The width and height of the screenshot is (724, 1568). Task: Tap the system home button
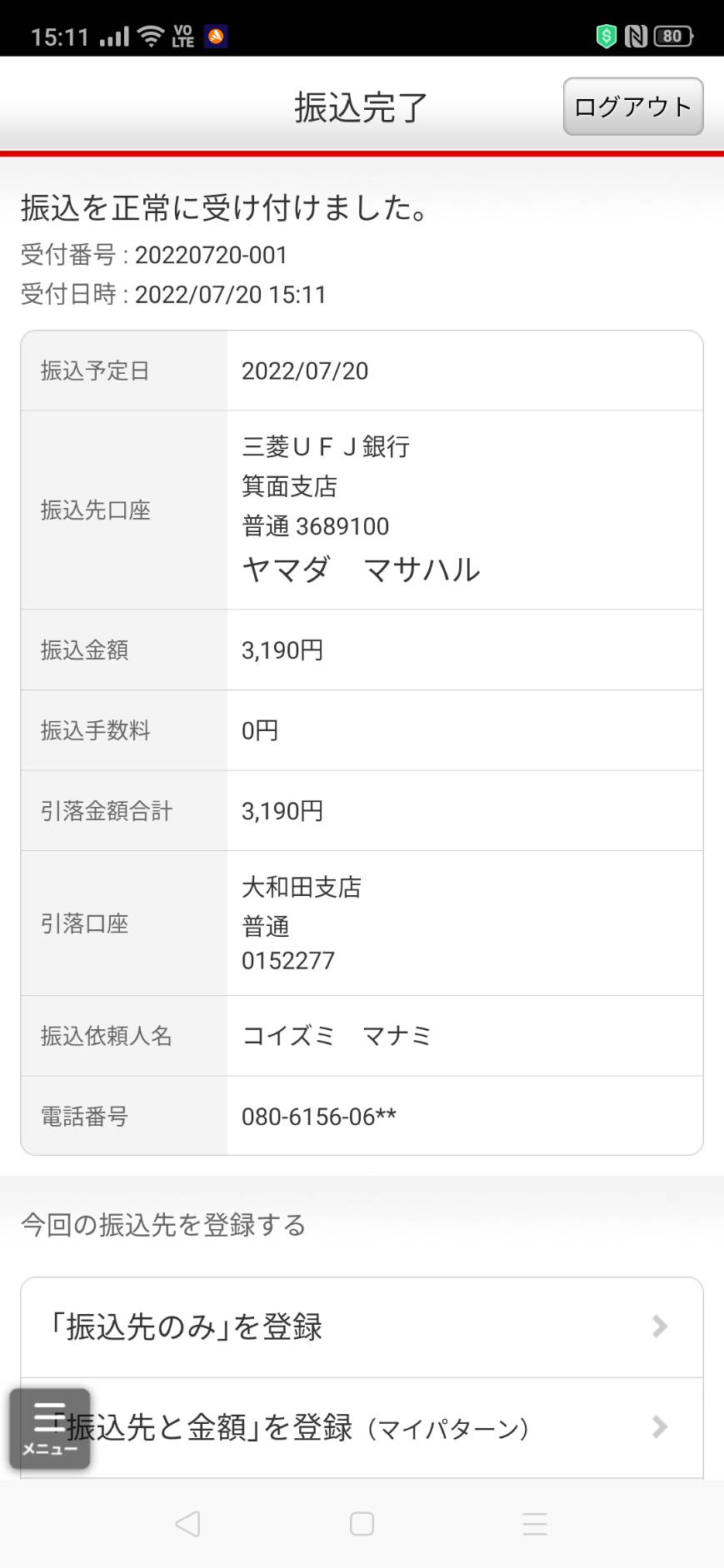[x=362, y=1524]
